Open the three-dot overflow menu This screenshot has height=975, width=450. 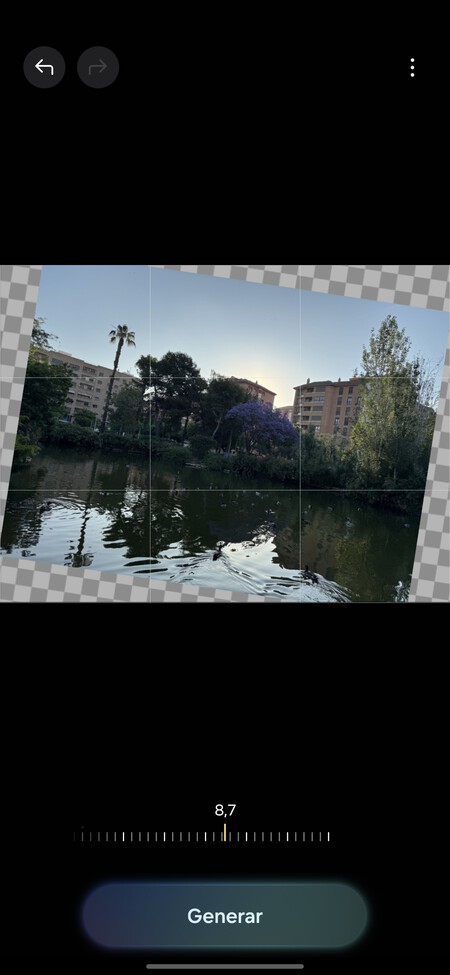pos(412,68)
